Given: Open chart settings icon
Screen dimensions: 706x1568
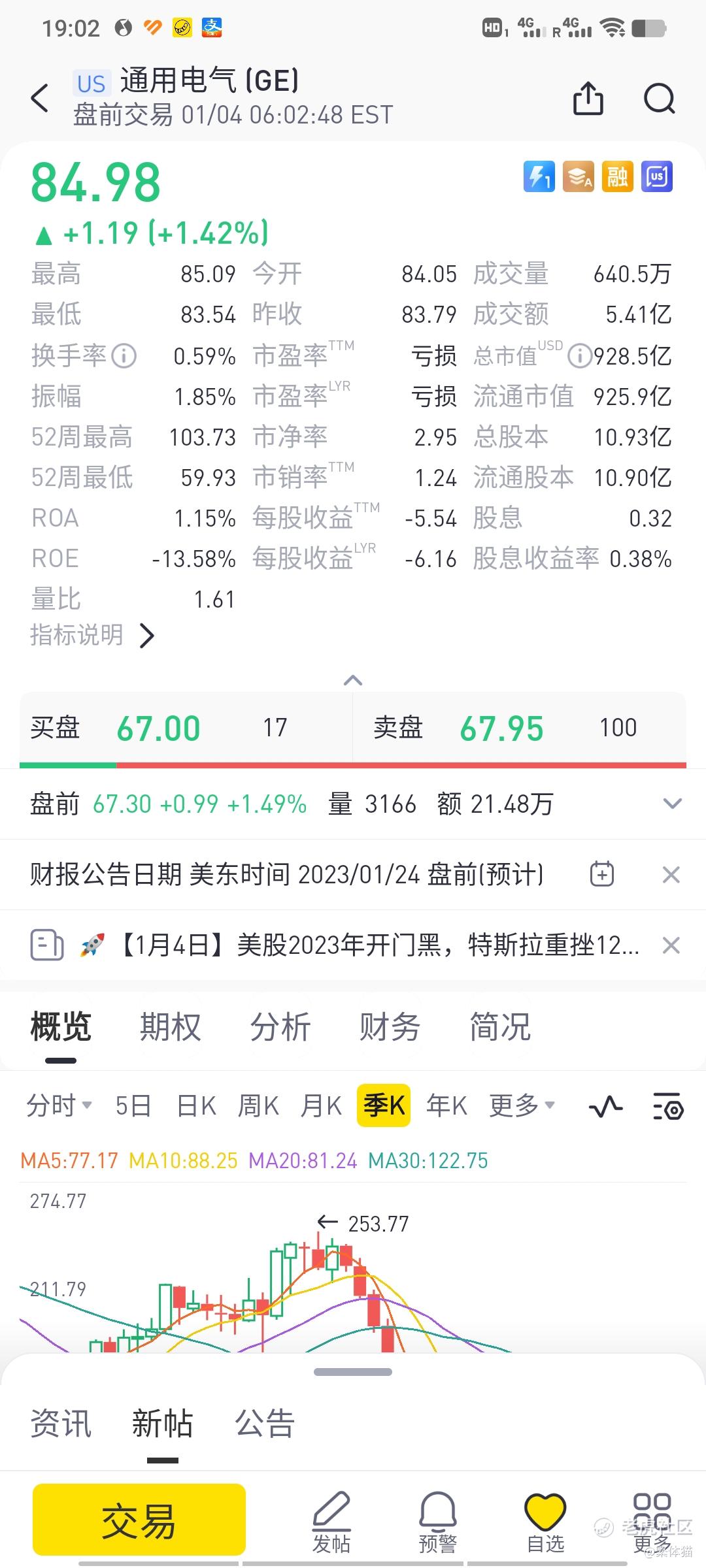Looking at the screenshot, I should [x=668, y=1106].
